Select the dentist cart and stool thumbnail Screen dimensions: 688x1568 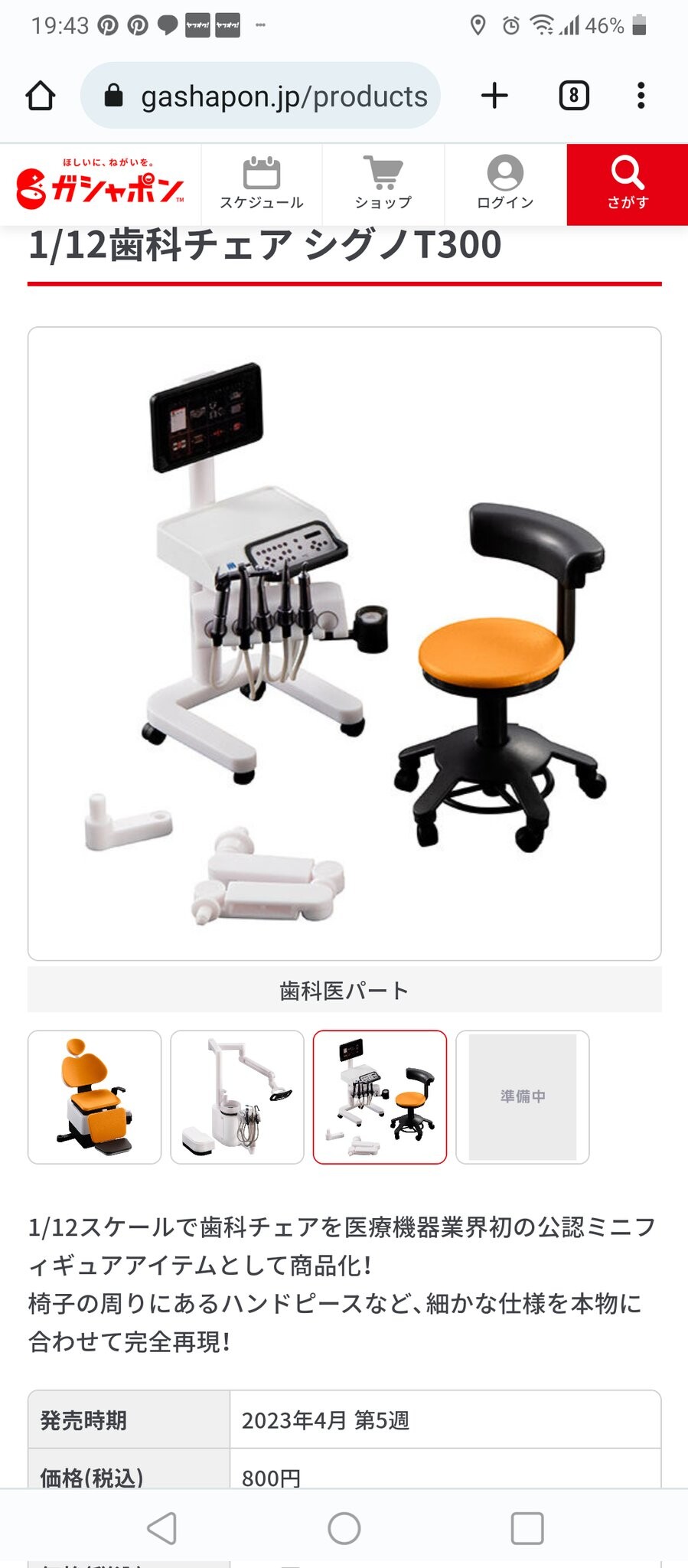[x=380, y=1096]
